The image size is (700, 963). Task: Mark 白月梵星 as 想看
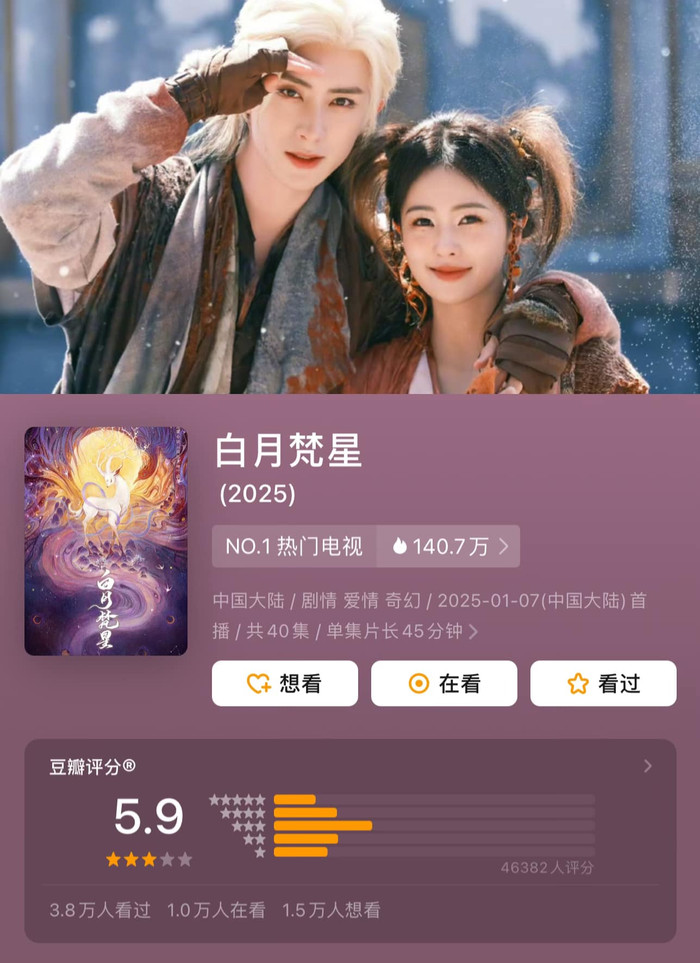[x=284, y=683]
